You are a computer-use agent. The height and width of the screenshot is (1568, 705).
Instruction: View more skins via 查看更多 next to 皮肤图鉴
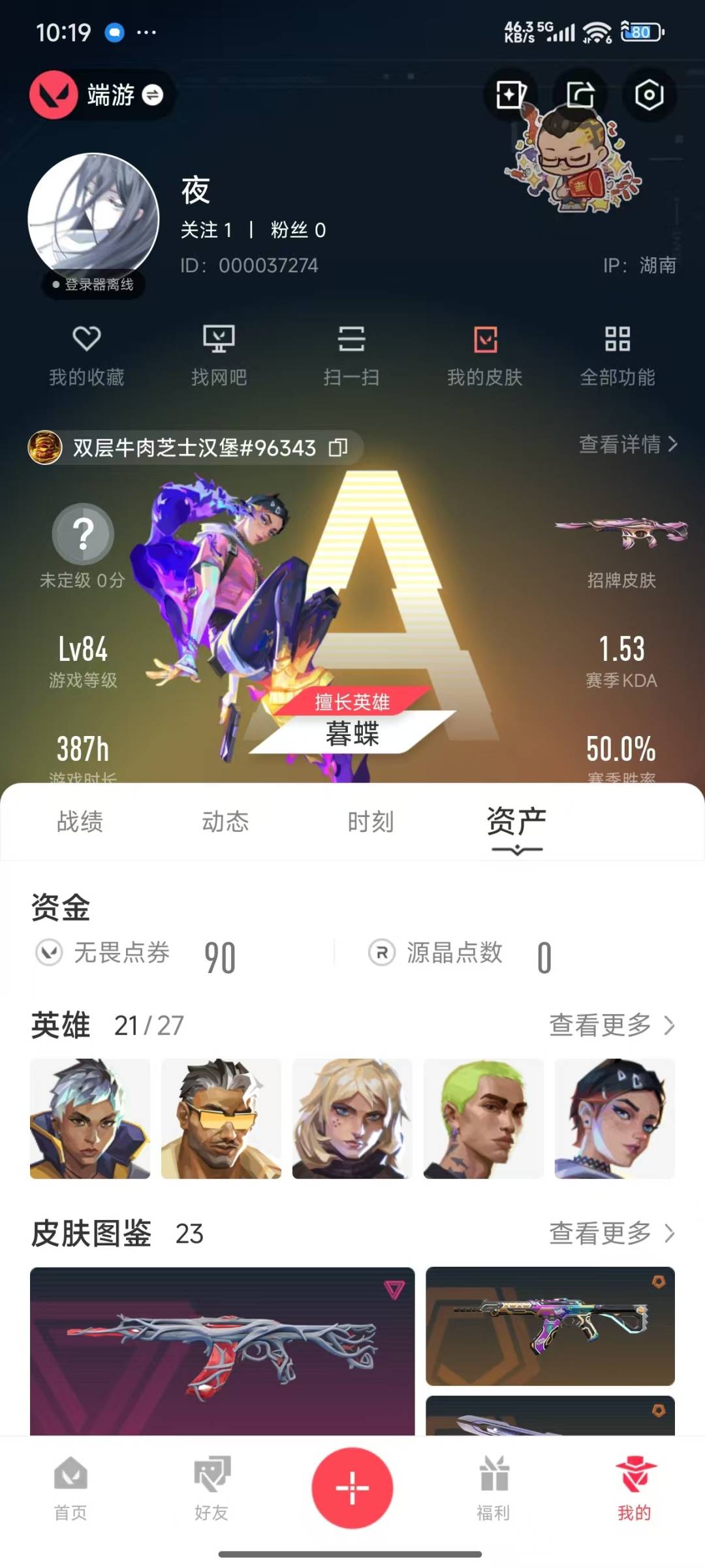pos(611,1234)
